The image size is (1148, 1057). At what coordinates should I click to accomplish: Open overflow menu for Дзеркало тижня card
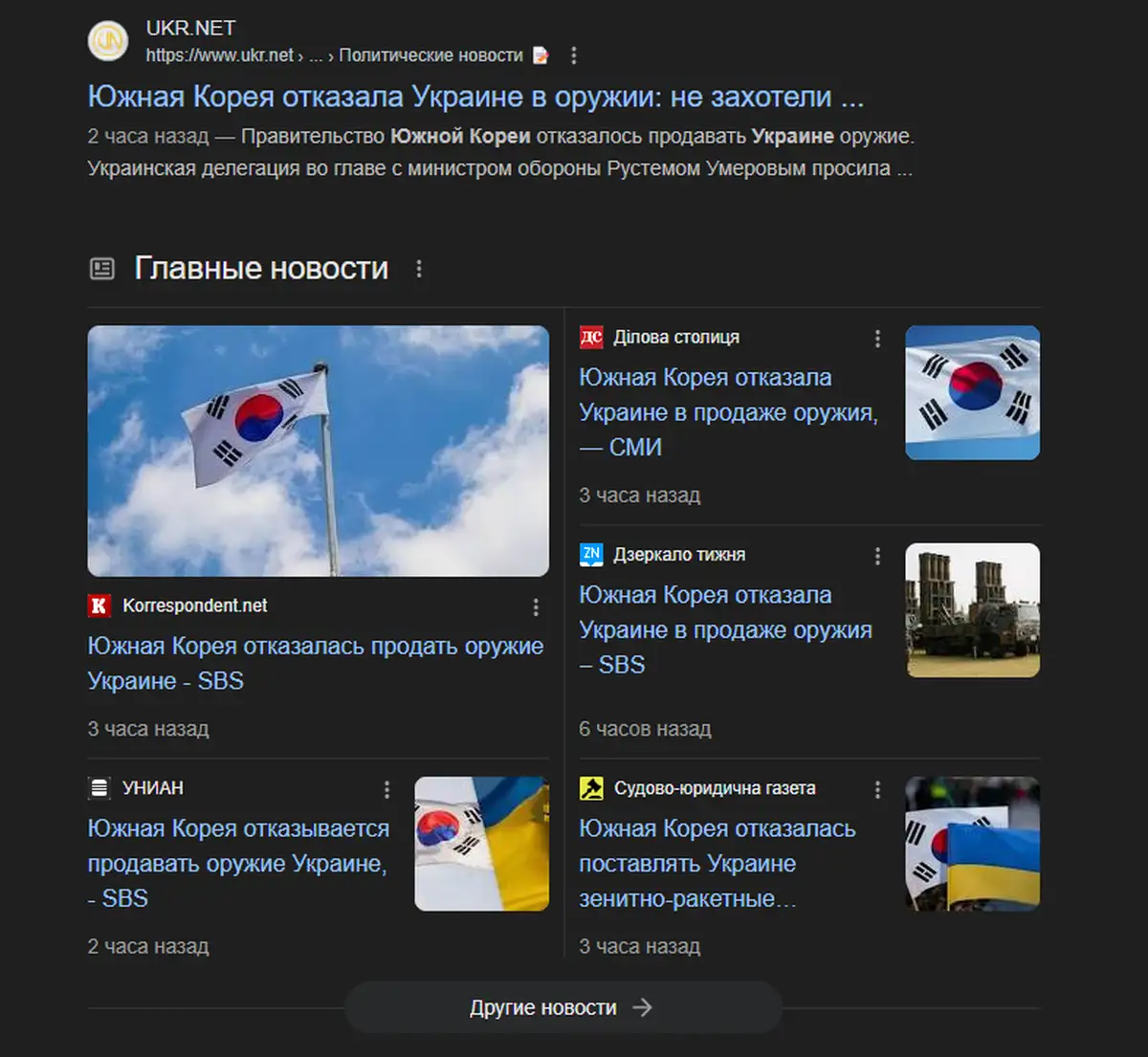point(877,556)
